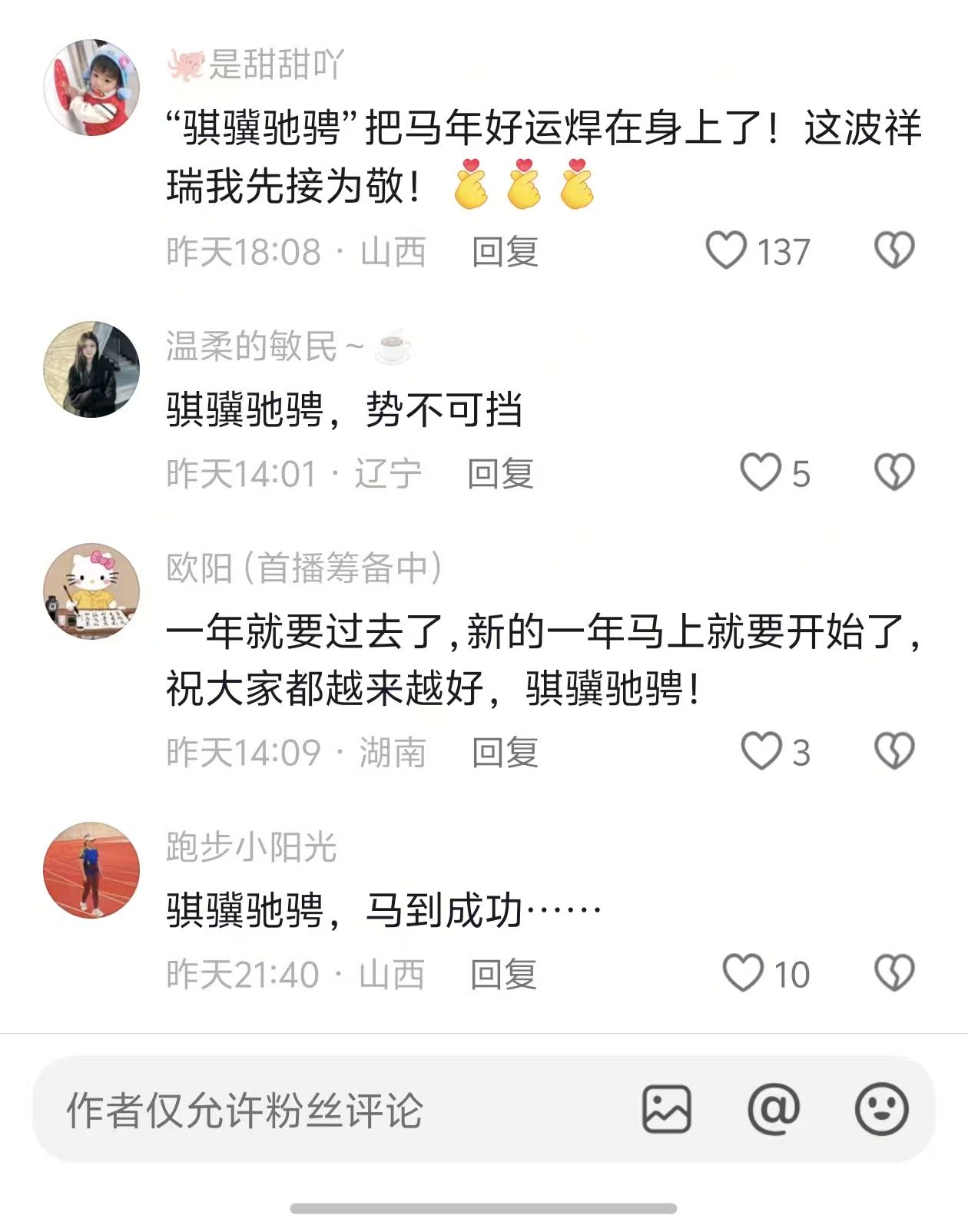Like 跑步小阳光's comment
This screenshot has height=1232, width=968.
(743, 973)
